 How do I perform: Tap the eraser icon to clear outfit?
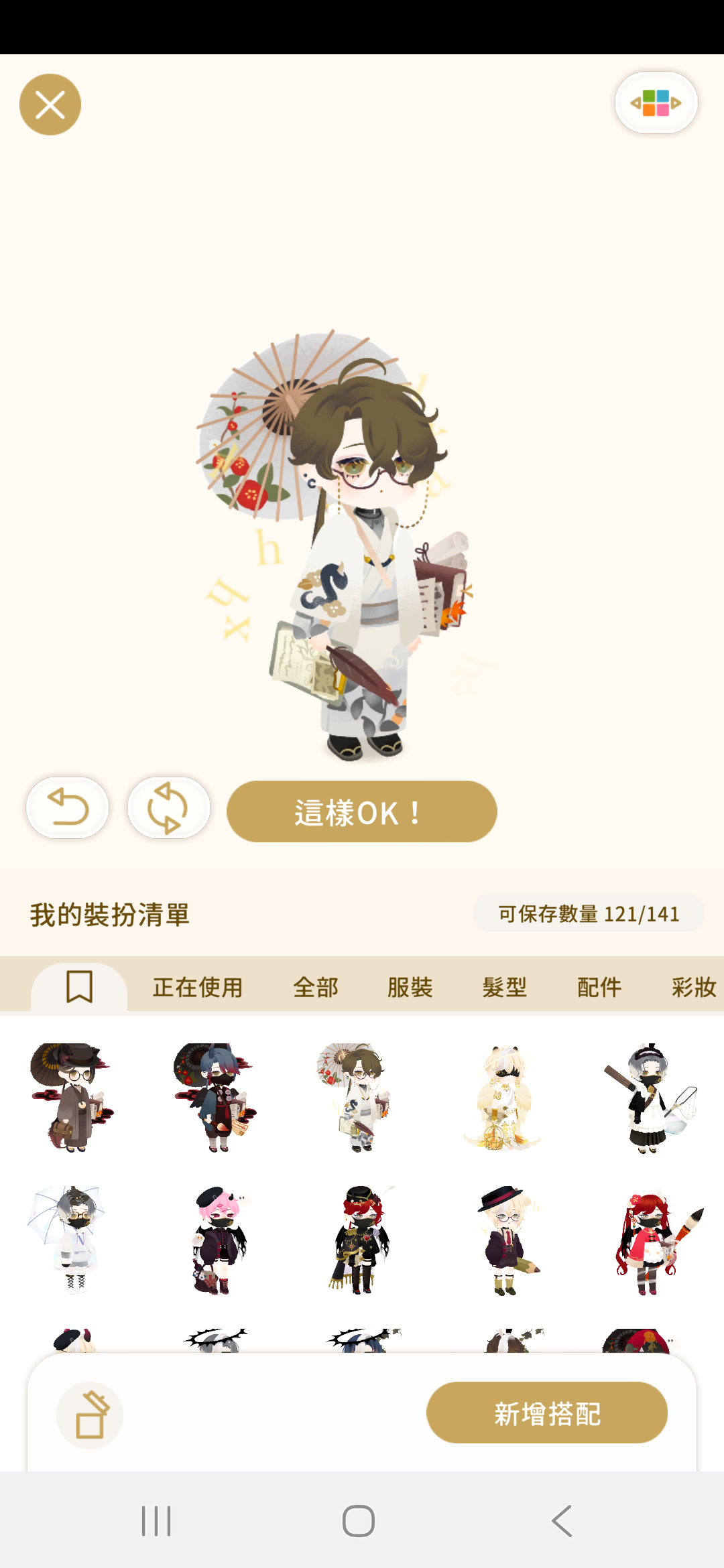click(x=90, y=1415)
